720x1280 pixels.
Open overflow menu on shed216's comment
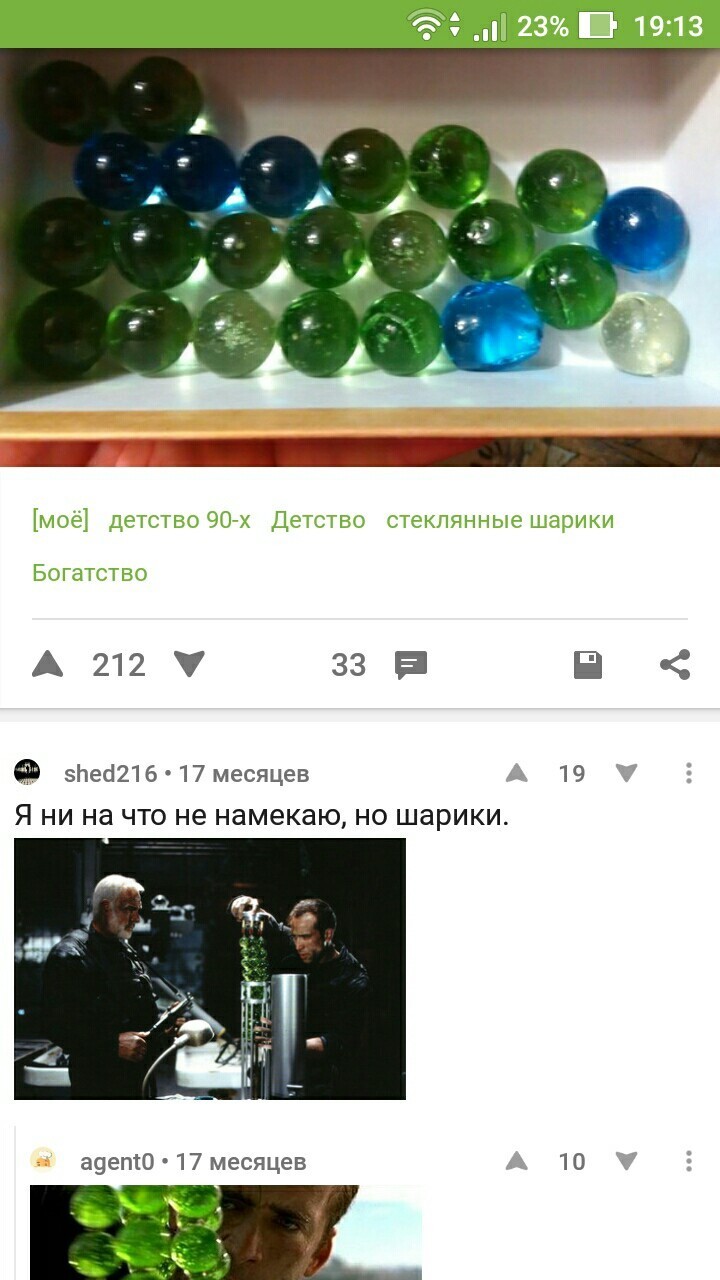[689, 773]
